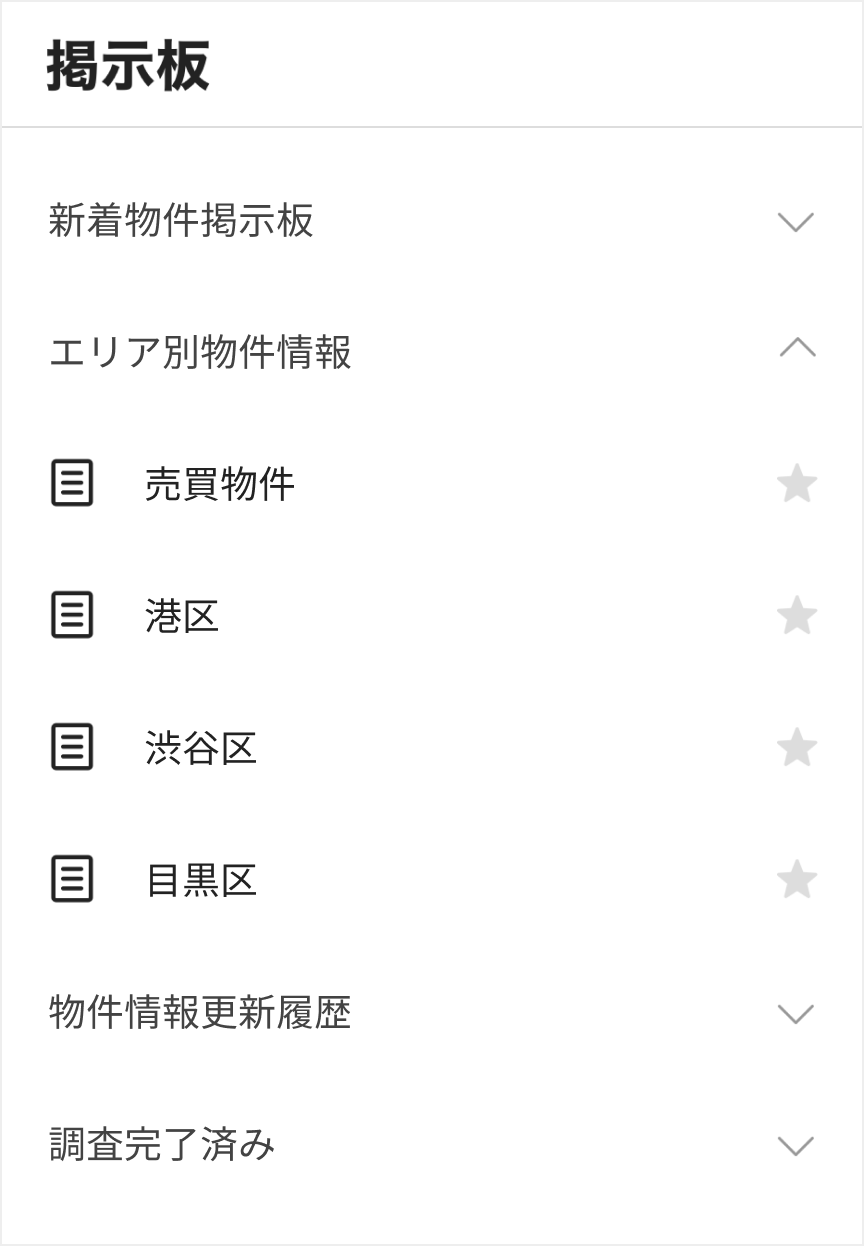The width and height of the screenshot is (864, 1246).
Task: Open the 港区 board
Action: (182, 616)
